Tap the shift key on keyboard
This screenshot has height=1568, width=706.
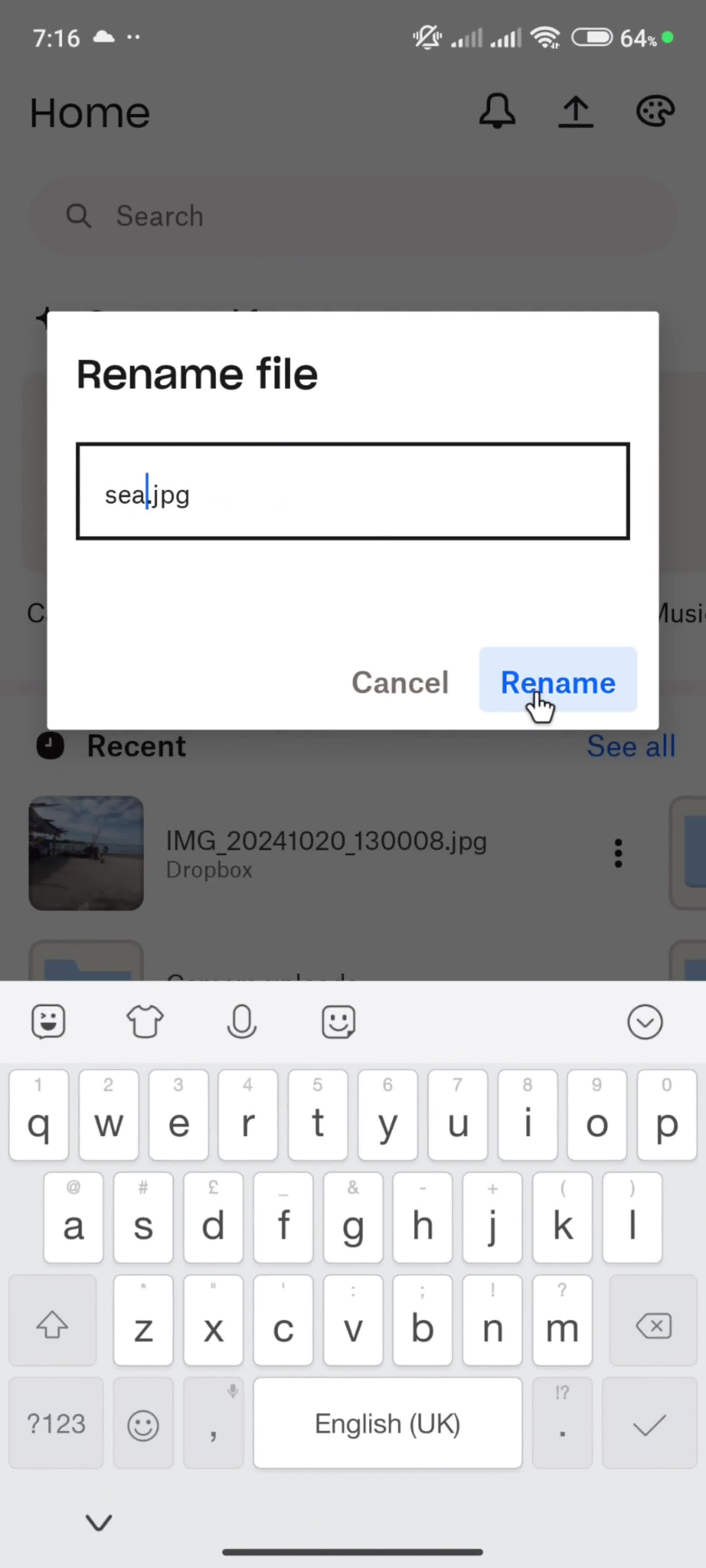pyautogui.click(x=52, y=1326)
